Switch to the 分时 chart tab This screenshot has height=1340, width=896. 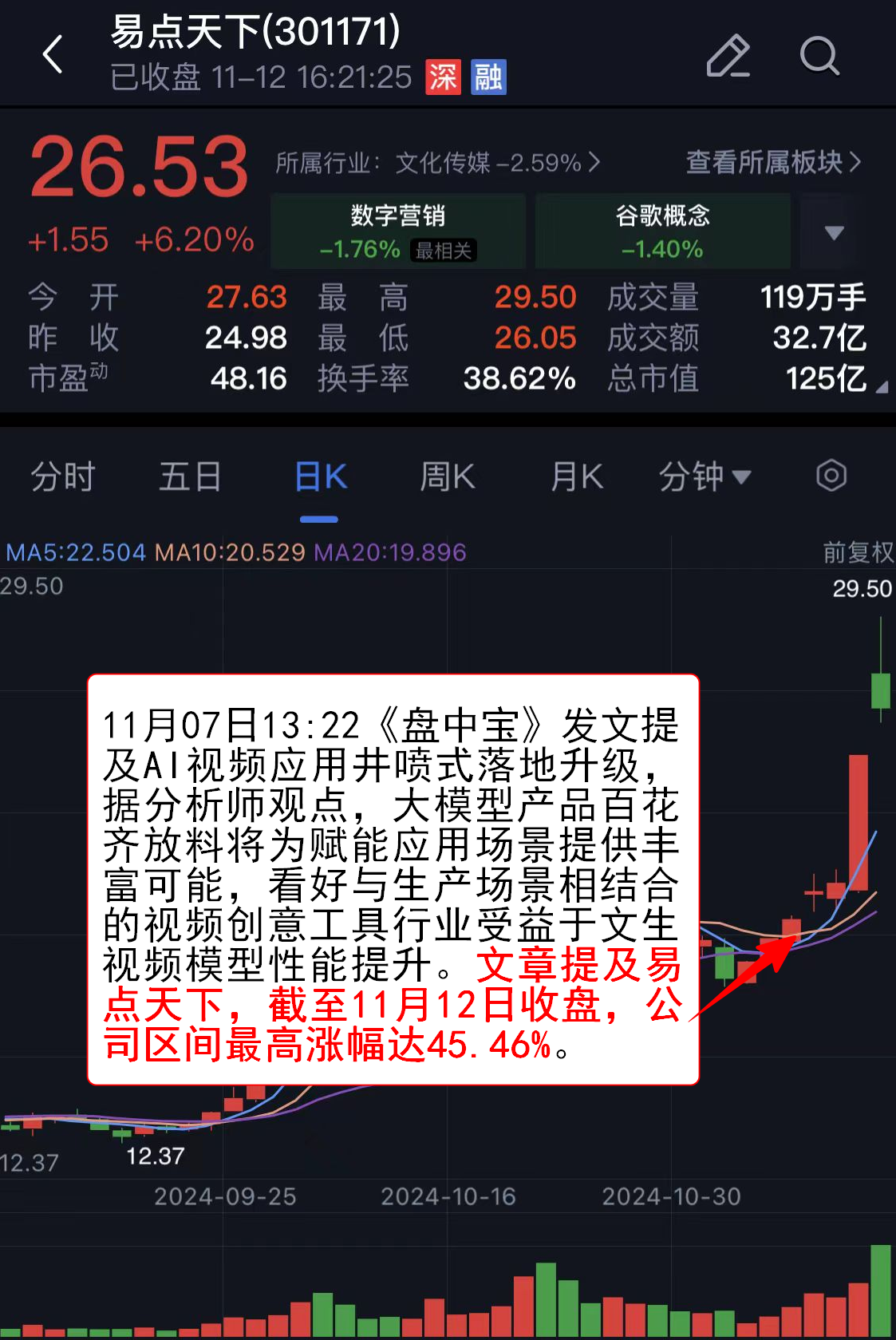pos(62,477)
